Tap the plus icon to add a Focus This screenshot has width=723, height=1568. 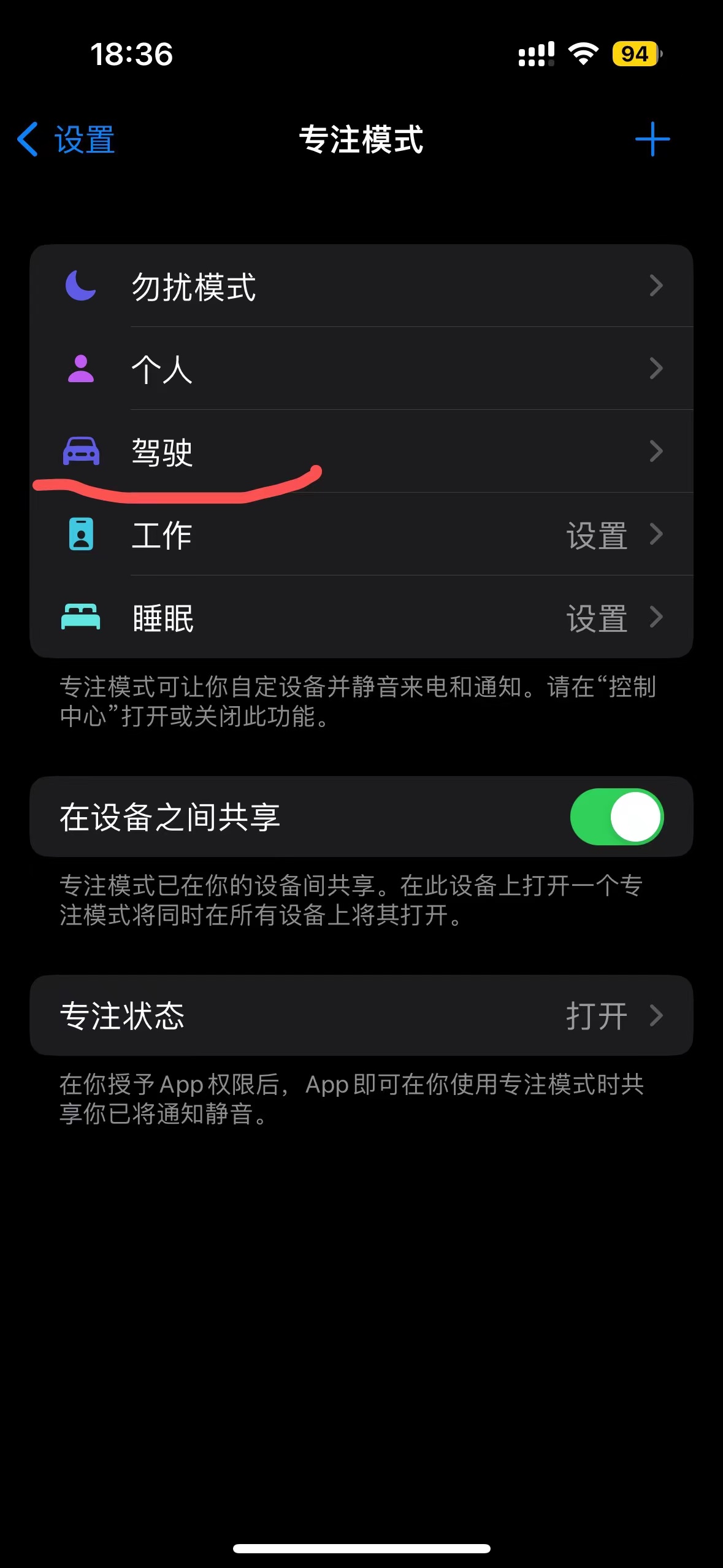click(x=651, y=140)
